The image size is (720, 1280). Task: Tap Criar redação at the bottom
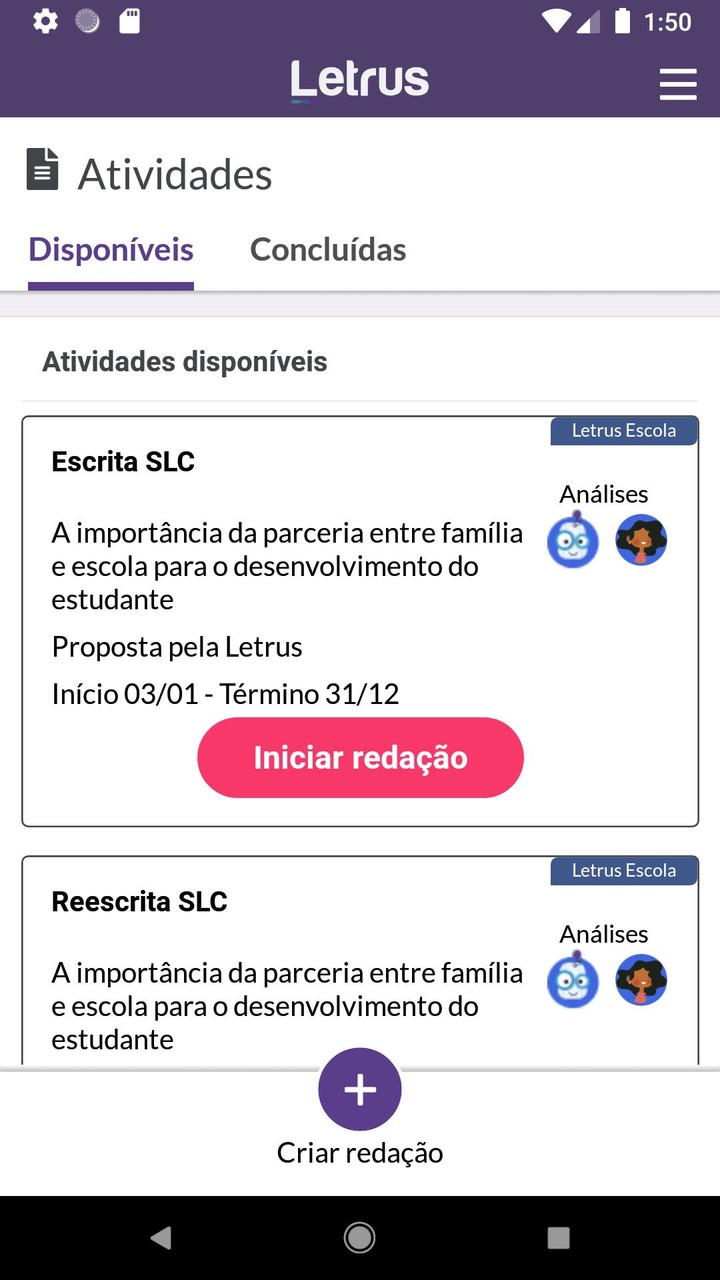pyautogui.click(x=359, y=1152)
